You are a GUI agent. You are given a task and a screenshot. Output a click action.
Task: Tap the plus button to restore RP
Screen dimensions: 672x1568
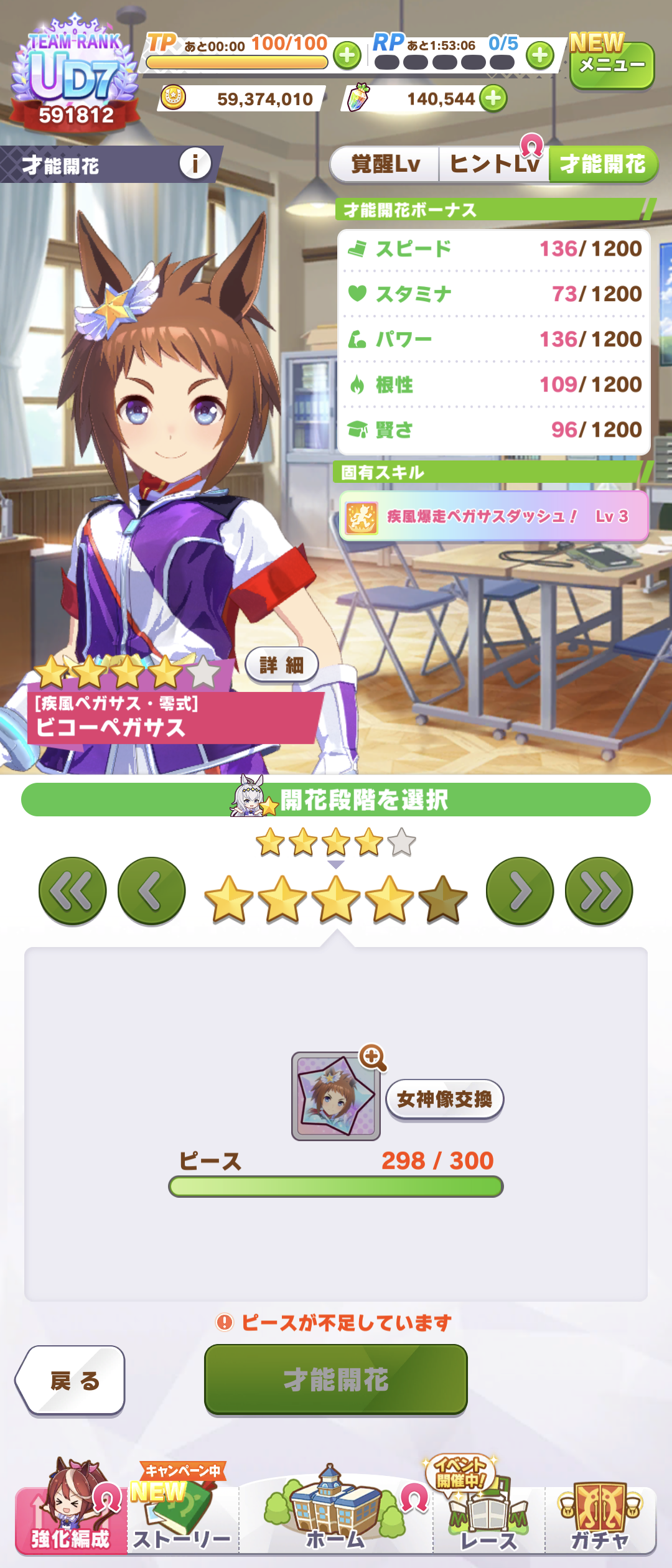[x=540, y=56]
